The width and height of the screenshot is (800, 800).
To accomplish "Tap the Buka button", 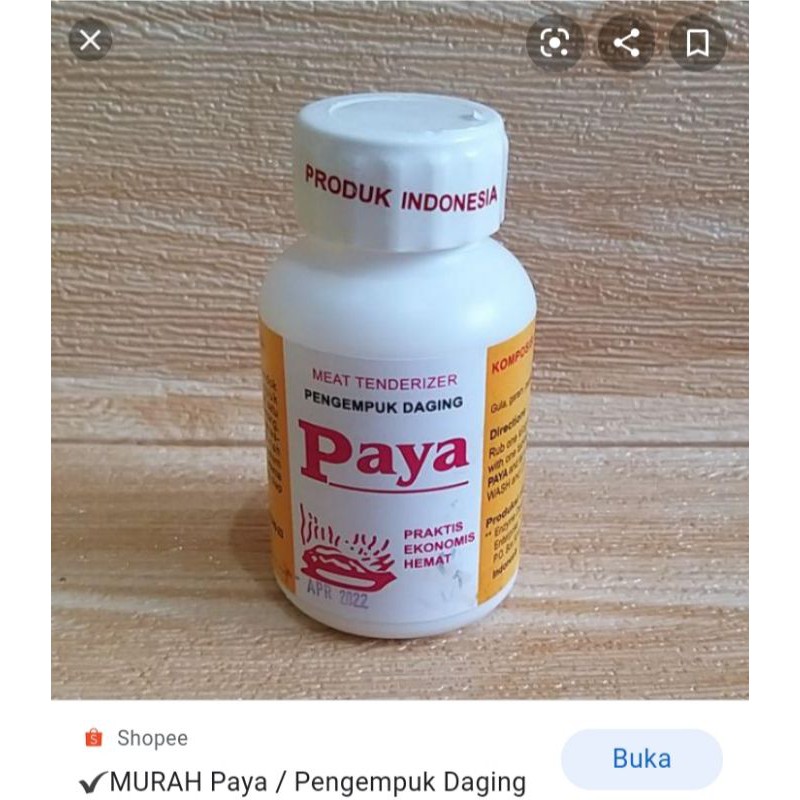I will click(642, 759).
